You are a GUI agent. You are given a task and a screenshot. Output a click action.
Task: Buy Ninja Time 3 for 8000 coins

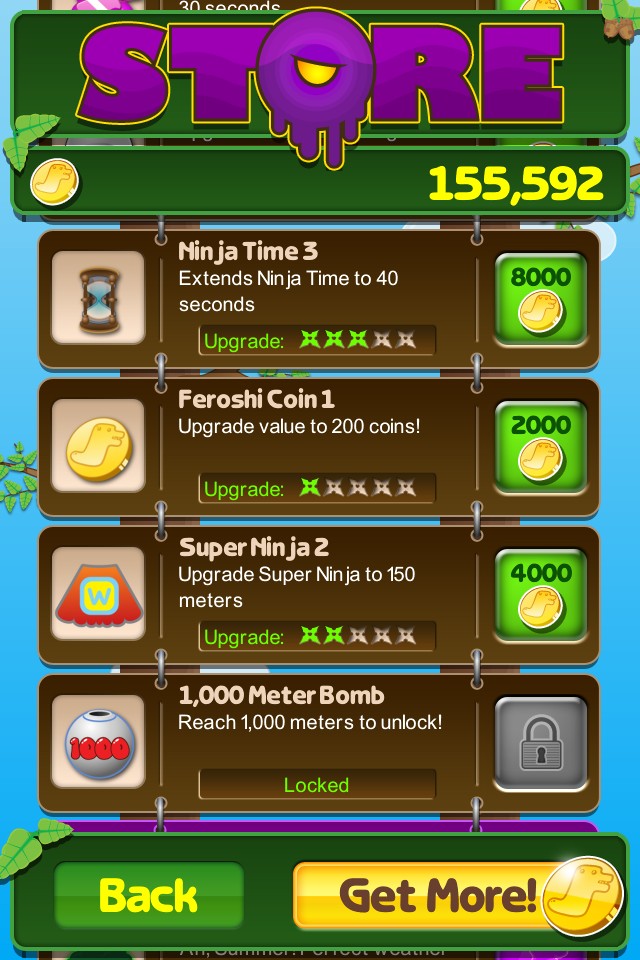[x=540, y=298]
